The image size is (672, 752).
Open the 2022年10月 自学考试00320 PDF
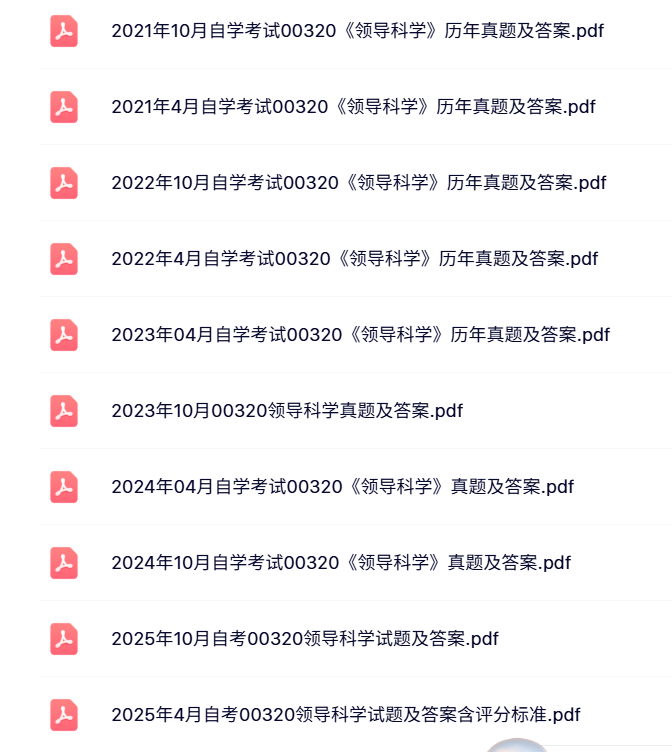tap(359, 183)
